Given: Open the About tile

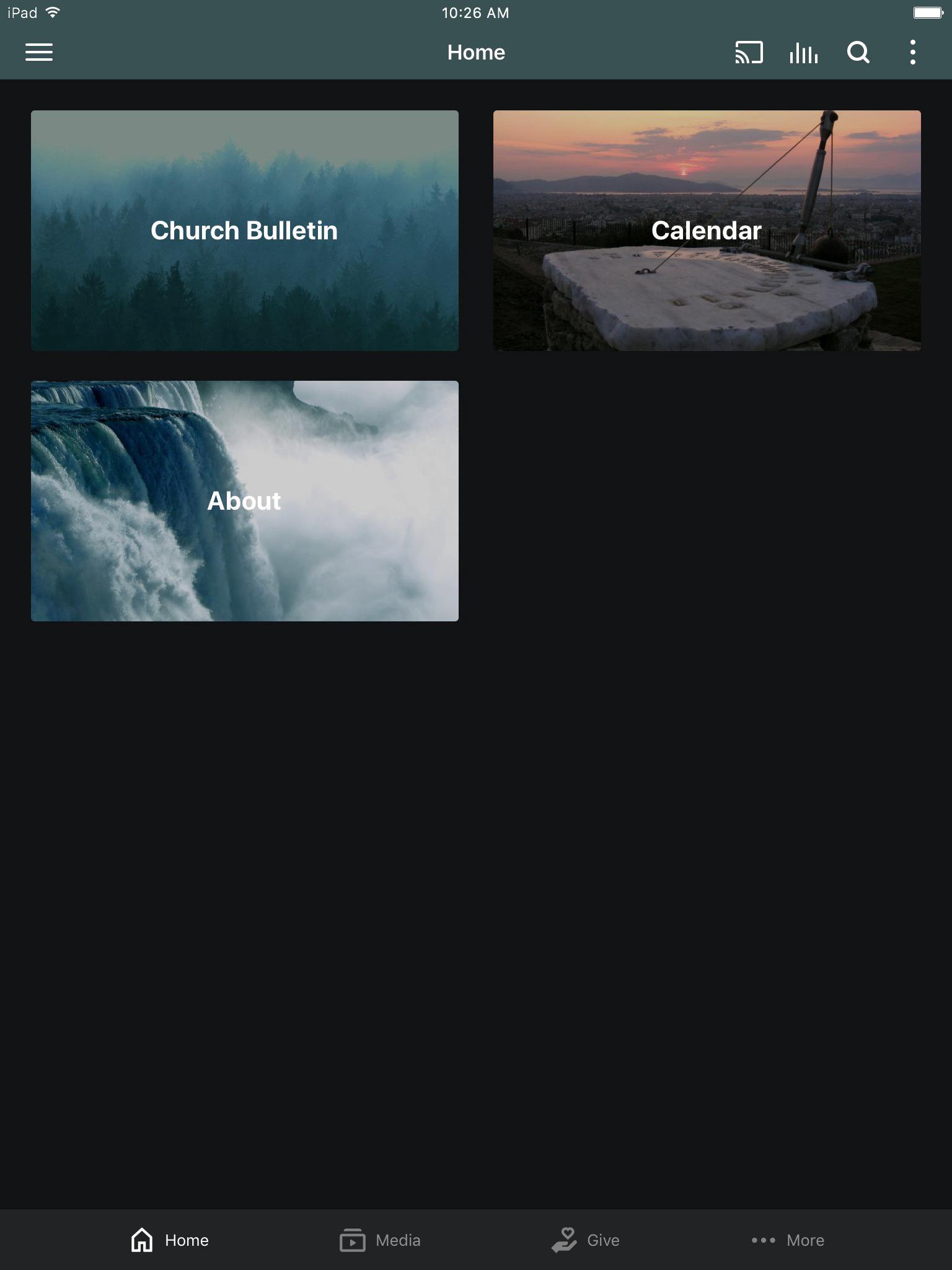Looking at the screenshot, I should [245, 501].
